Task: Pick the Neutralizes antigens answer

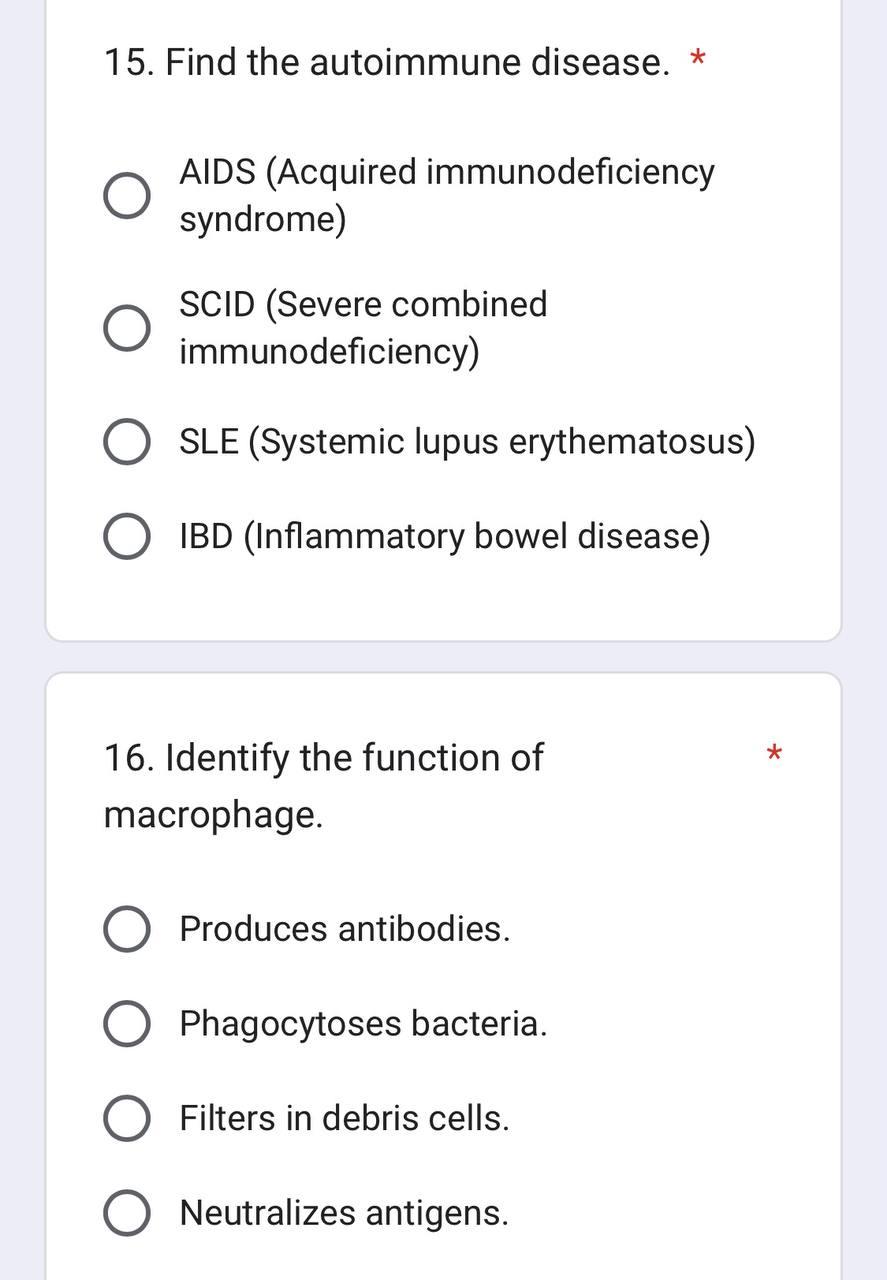Action: pos(125,1211)
